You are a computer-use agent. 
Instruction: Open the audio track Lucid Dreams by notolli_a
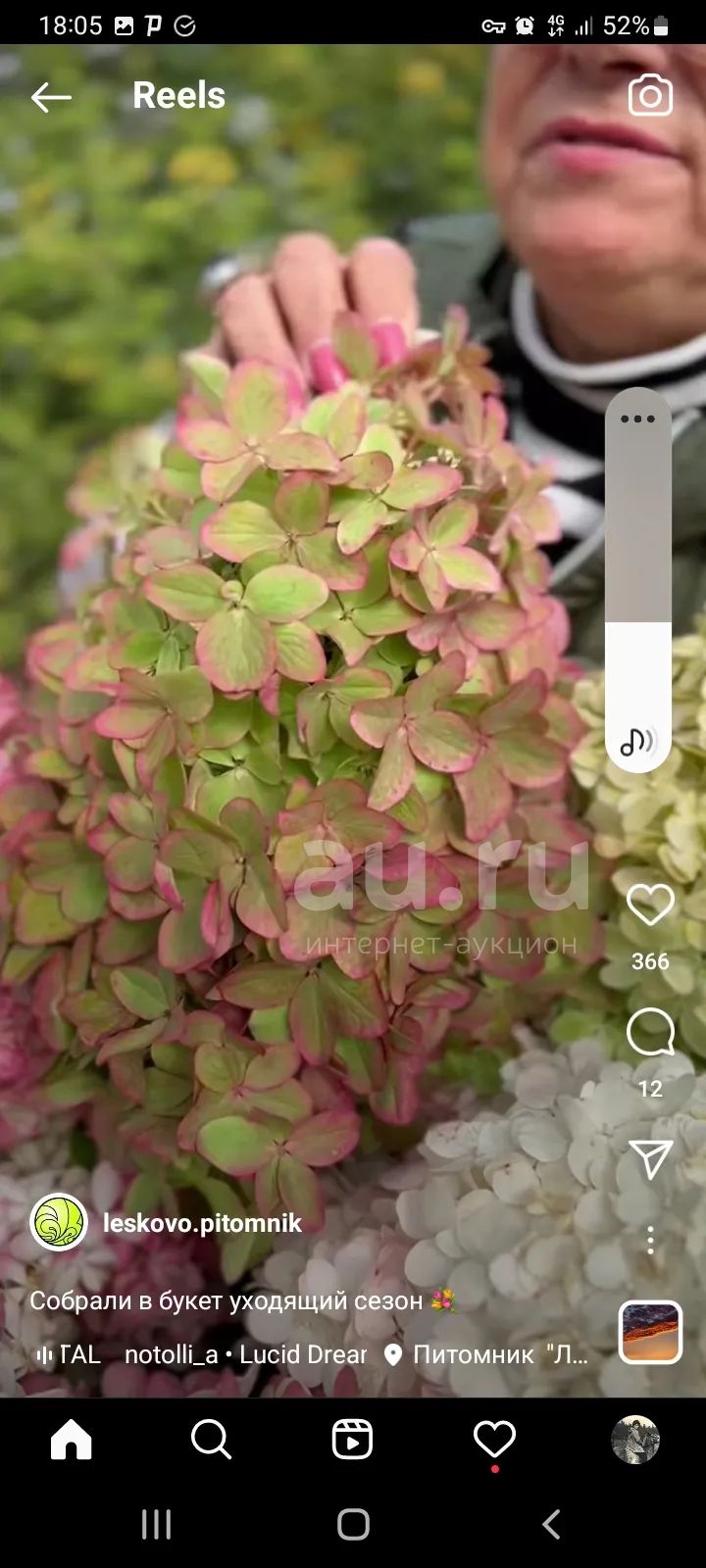245,1354
